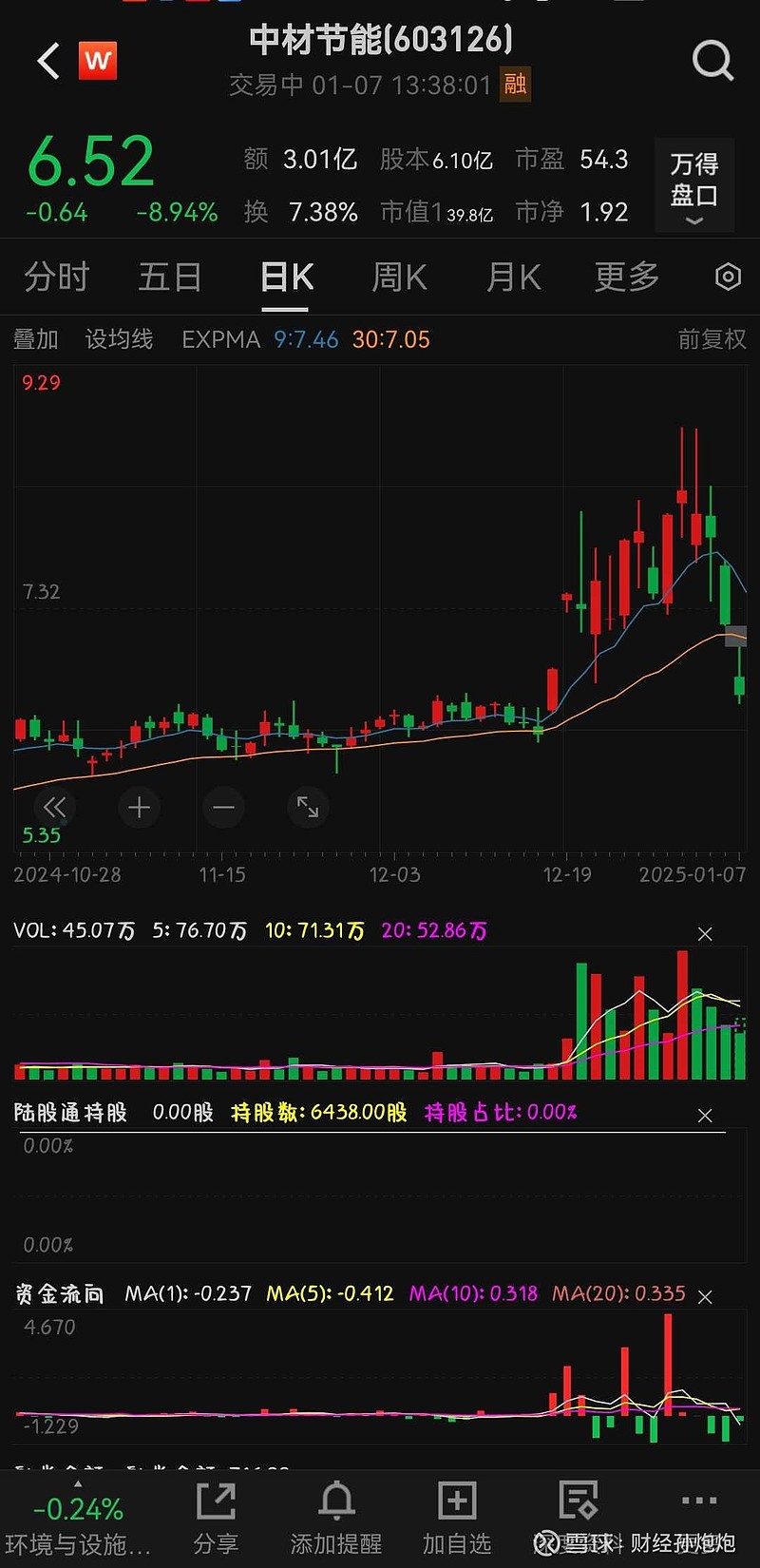
Task: Zoom out the K-line with minus button
Action: click(224, 808)
